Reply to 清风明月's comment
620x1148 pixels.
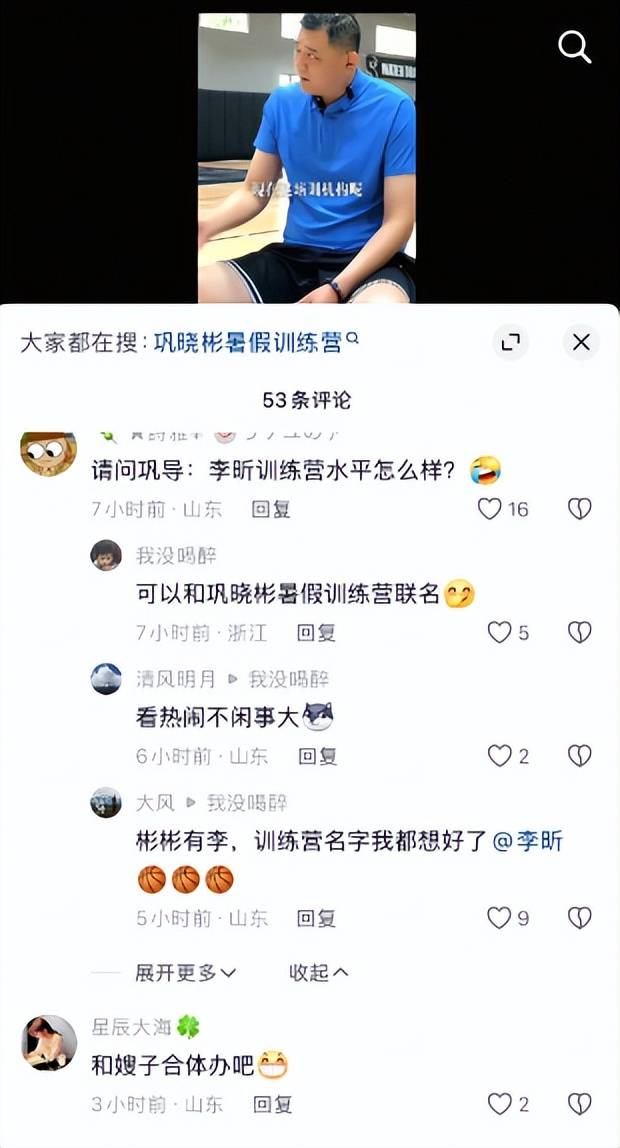click(316, 756)
